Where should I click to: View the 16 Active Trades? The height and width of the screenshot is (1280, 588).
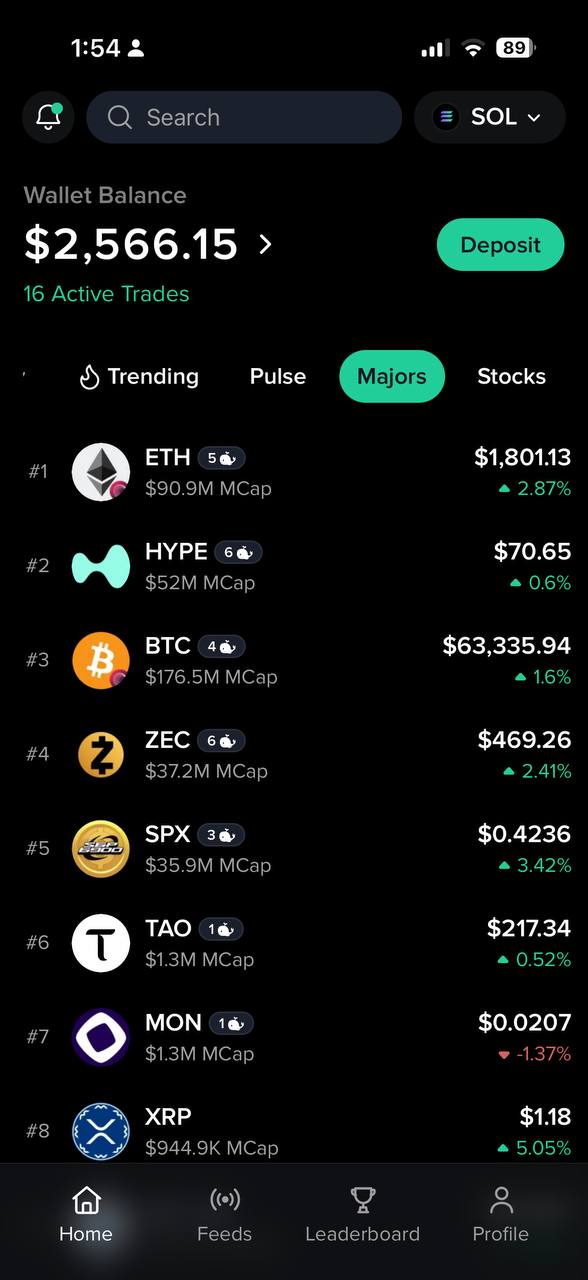[106, 294]
